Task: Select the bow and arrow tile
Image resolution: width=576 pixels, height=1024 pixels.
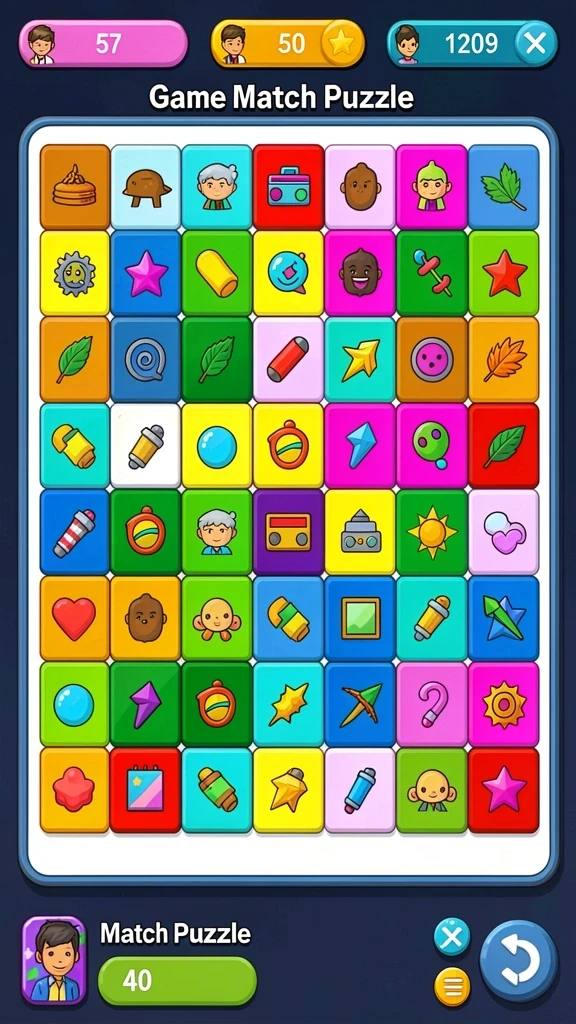Action: click(x=360, y=704)
